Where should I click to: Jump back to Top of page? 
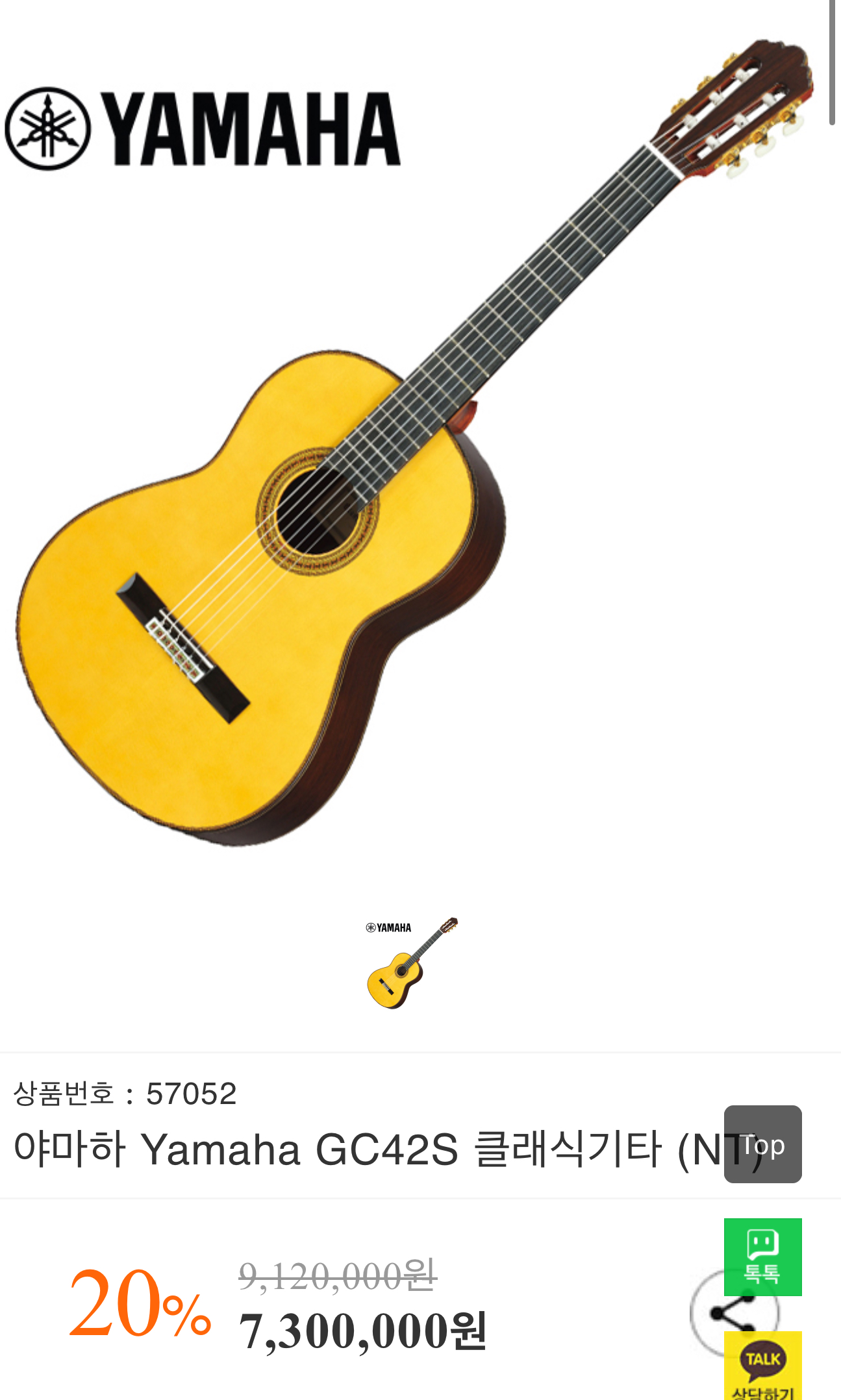click(x=762, y=1144)
